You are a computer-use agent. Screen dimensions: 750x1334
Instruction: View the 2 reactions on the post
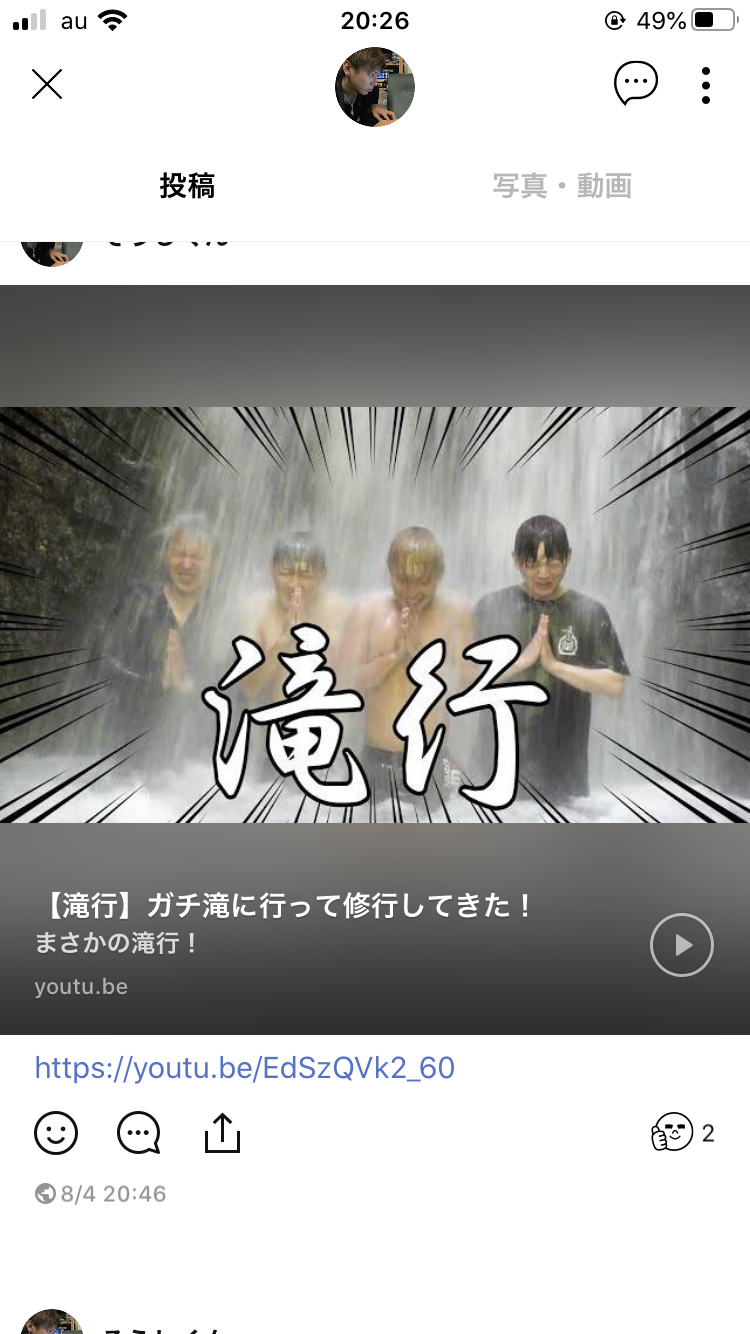[683, 1133]
